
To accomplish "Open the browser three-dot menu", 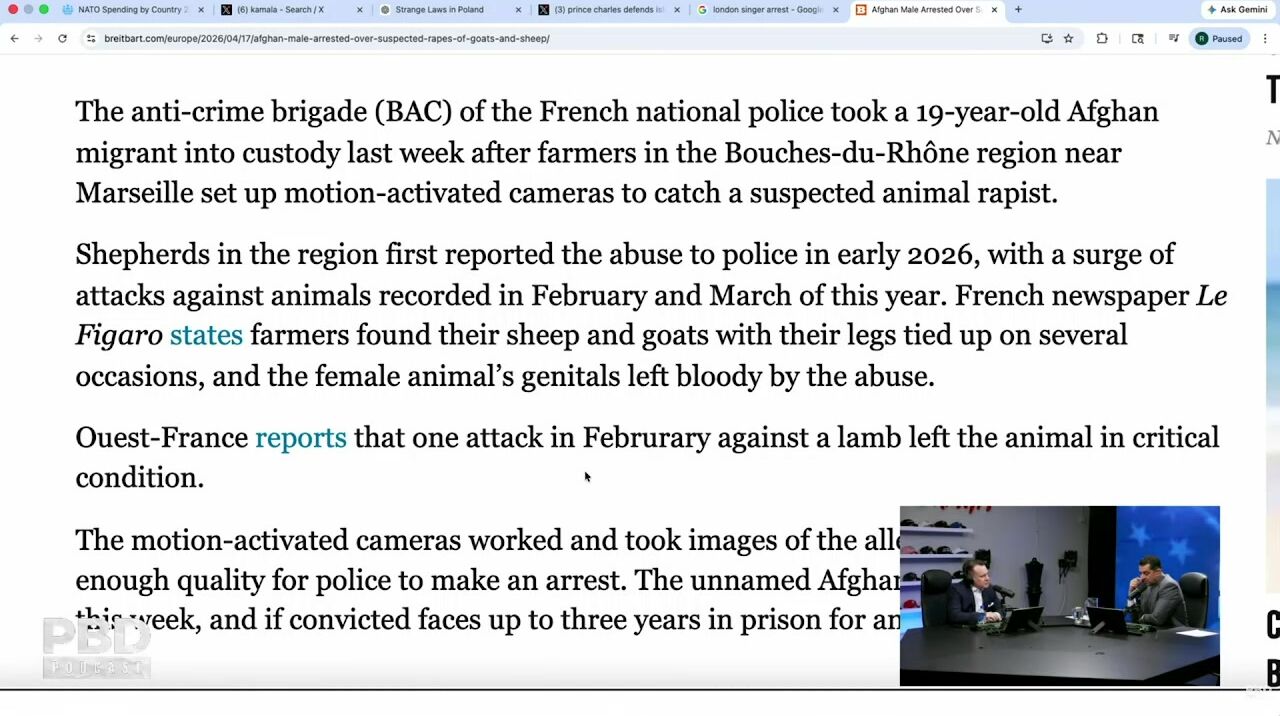I will 1265,39.
